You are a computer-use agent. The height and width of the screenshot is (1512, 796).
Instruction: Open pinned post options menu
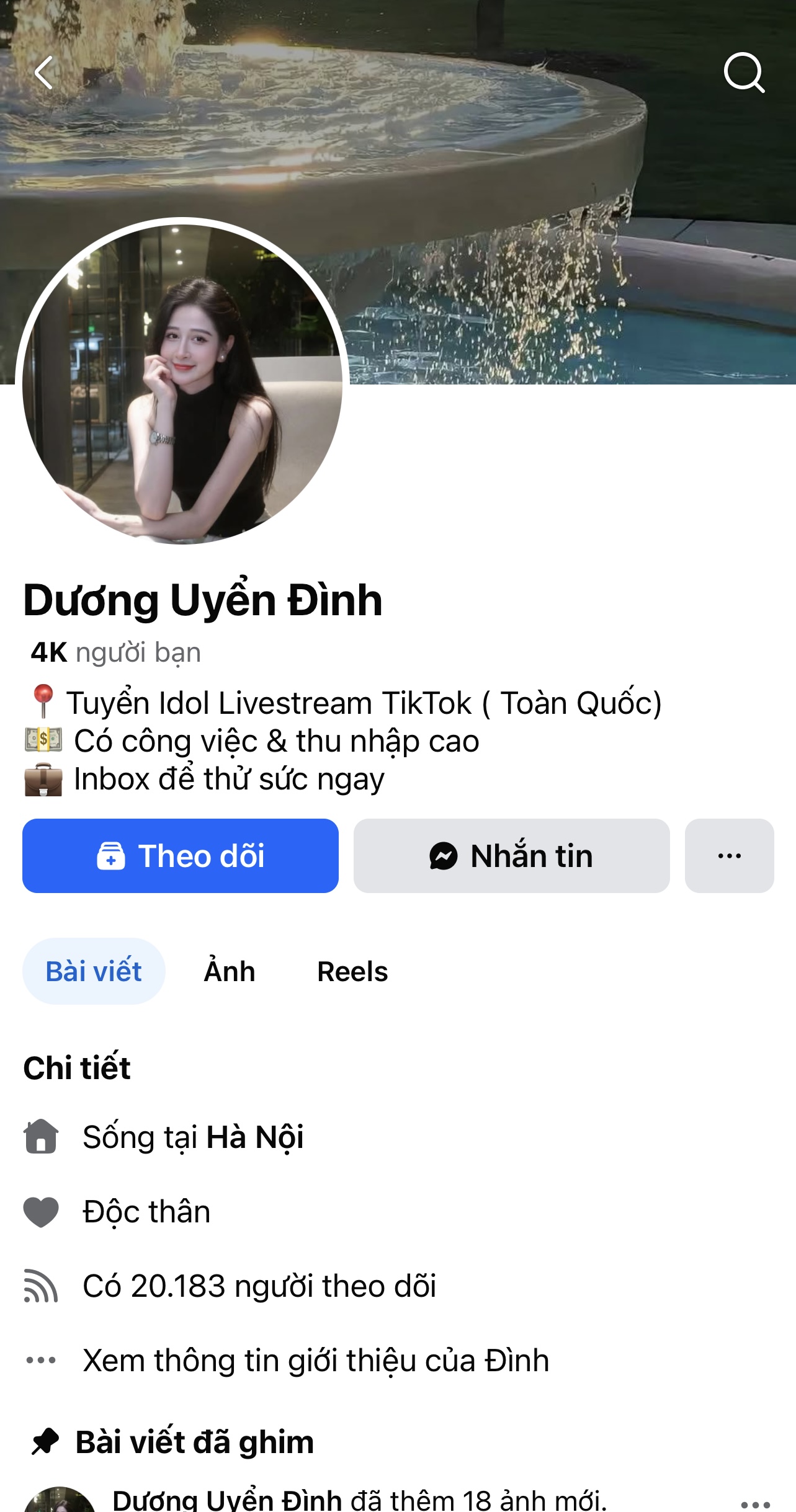click(755, 1503)
